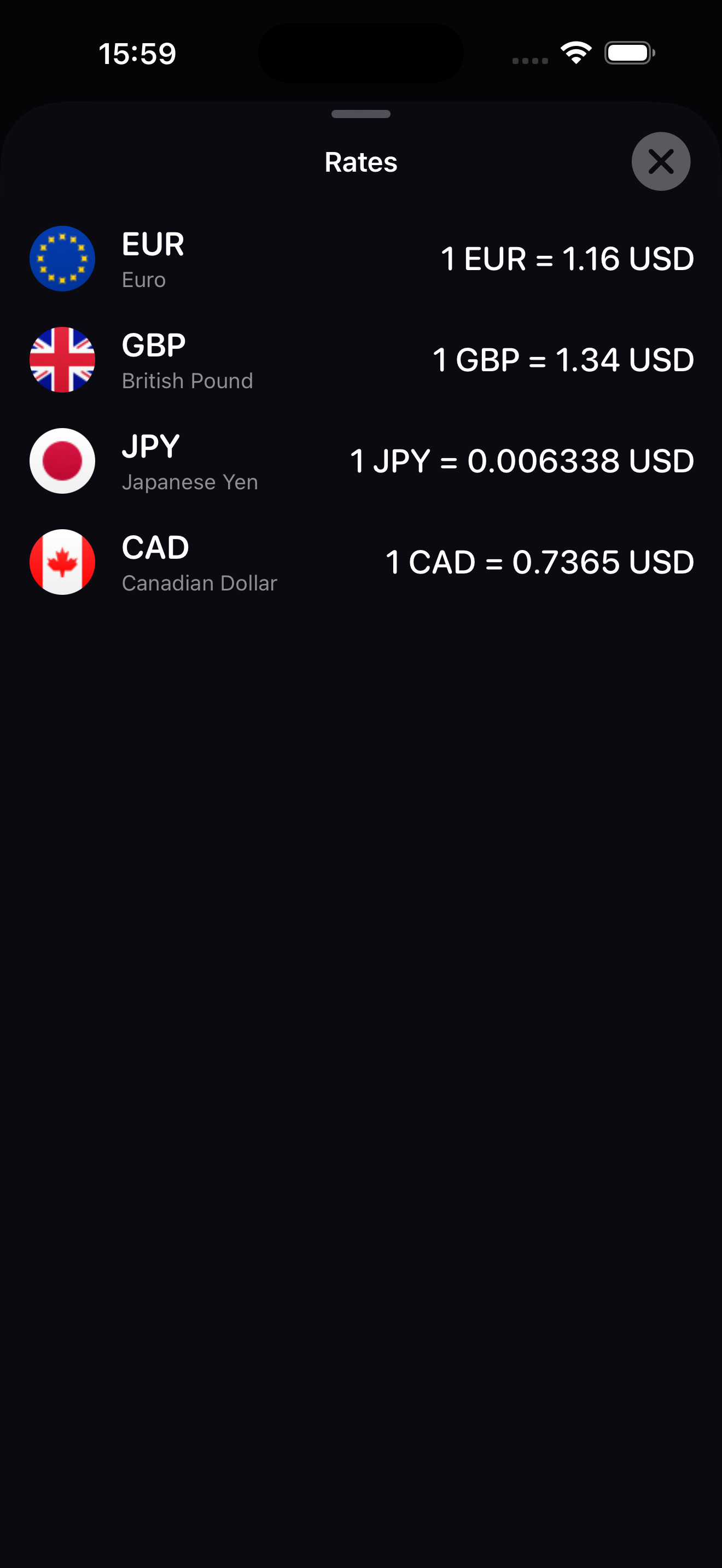Click the Canadian Dollar subtitle label

(199, 582)
